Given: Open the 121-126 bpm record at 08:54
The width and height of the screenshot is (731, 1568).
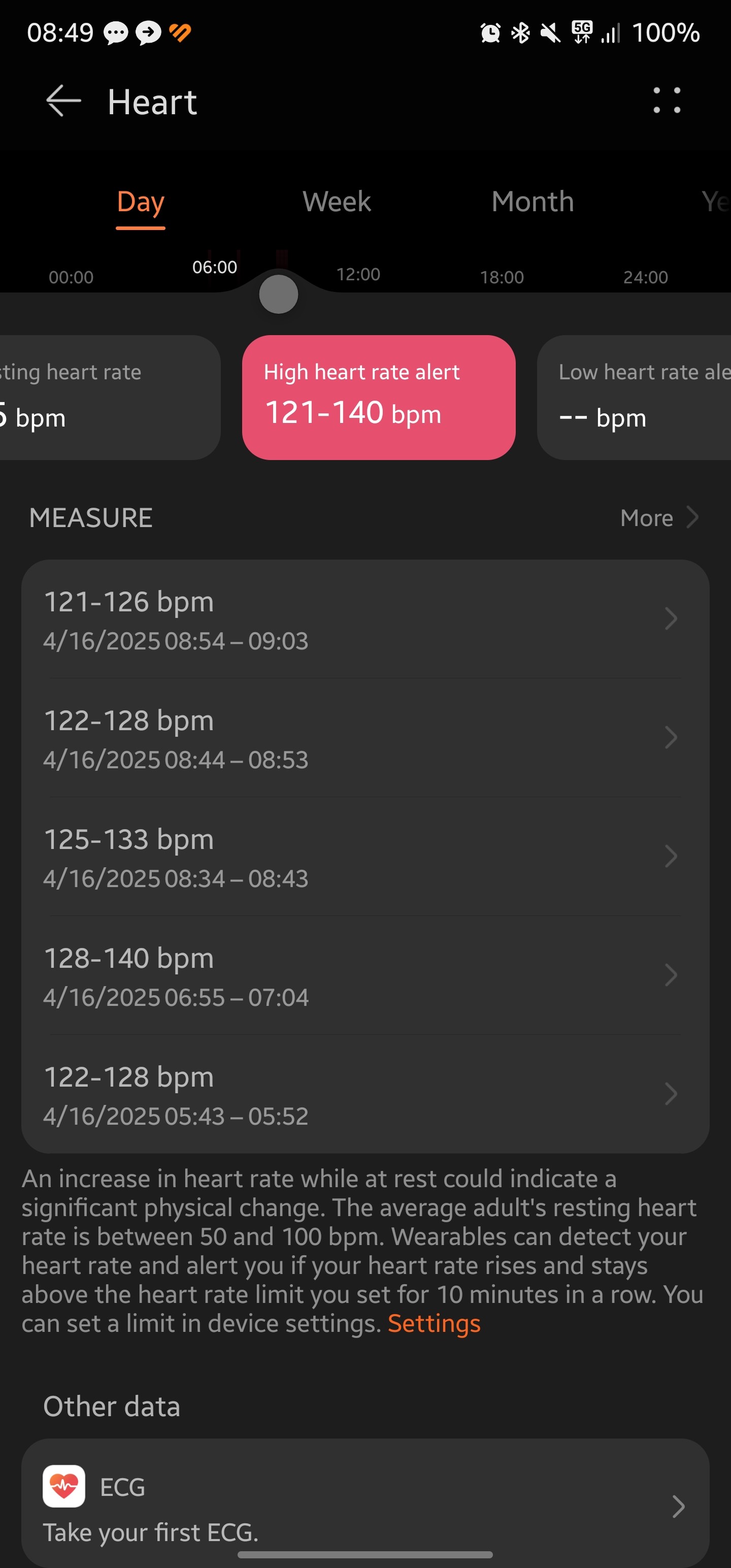Looking at the screenshot, I should point(365,619).
